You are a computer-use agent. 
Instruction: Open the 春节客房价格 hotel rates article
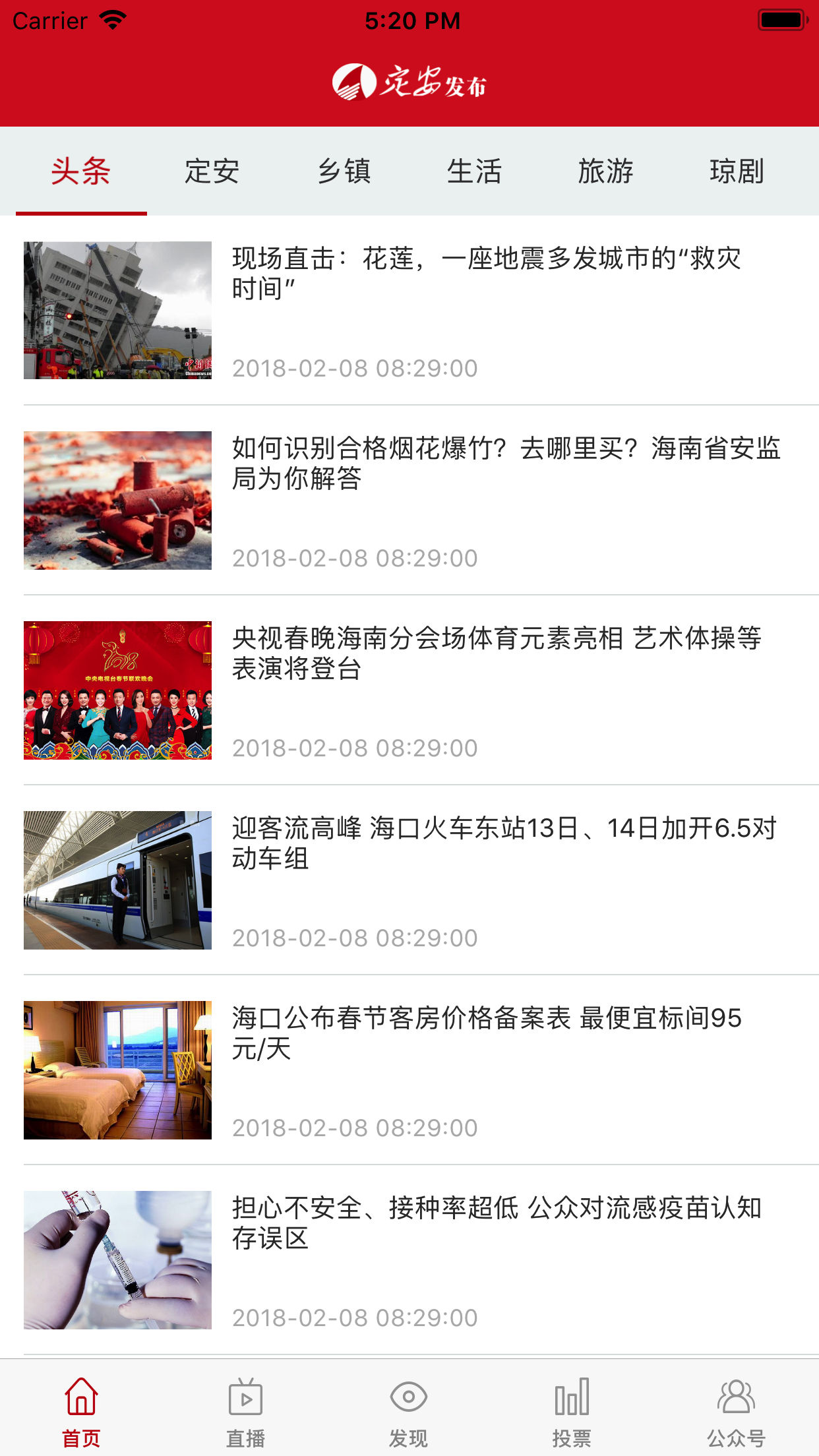pos(486,1033)
